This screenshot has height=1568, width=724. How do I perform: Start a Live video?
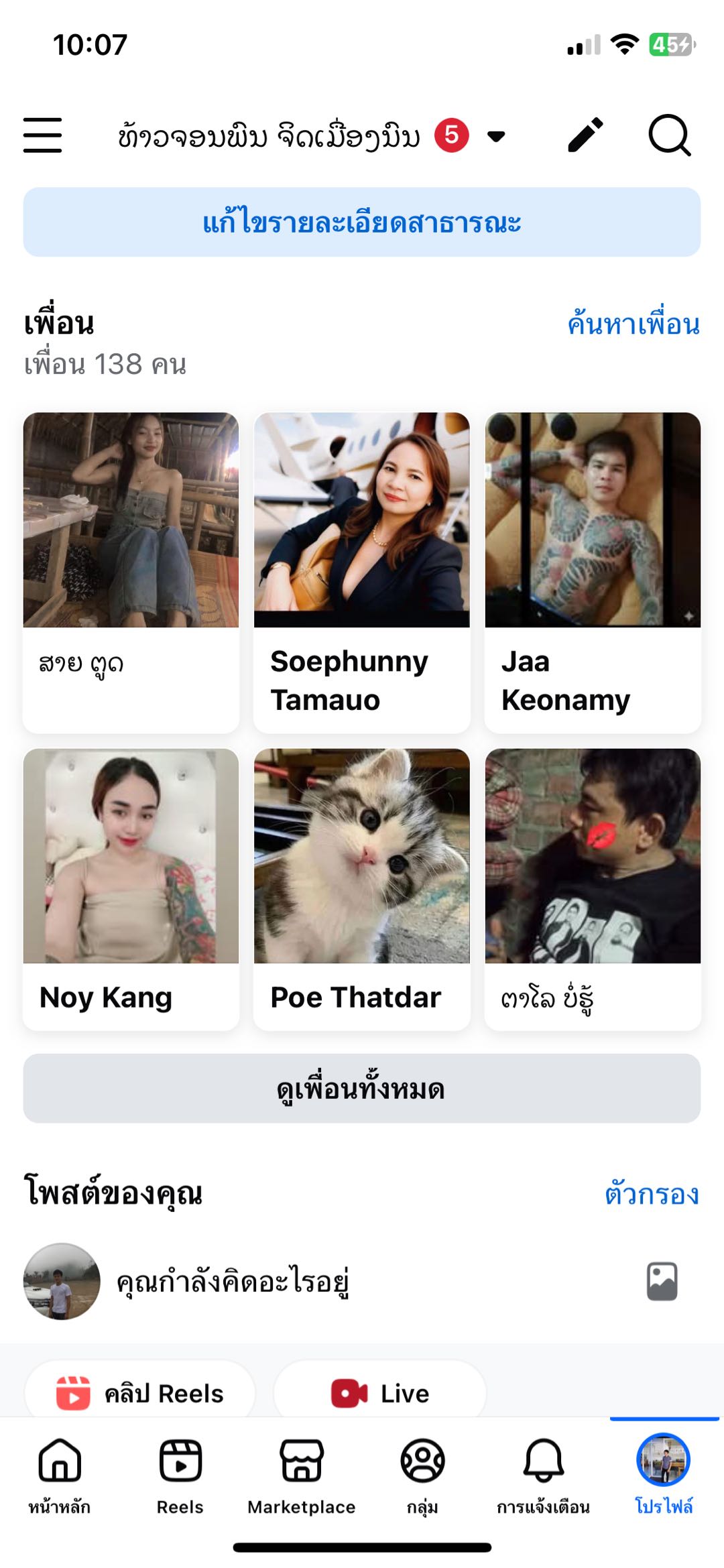(x=379, y=1394)
